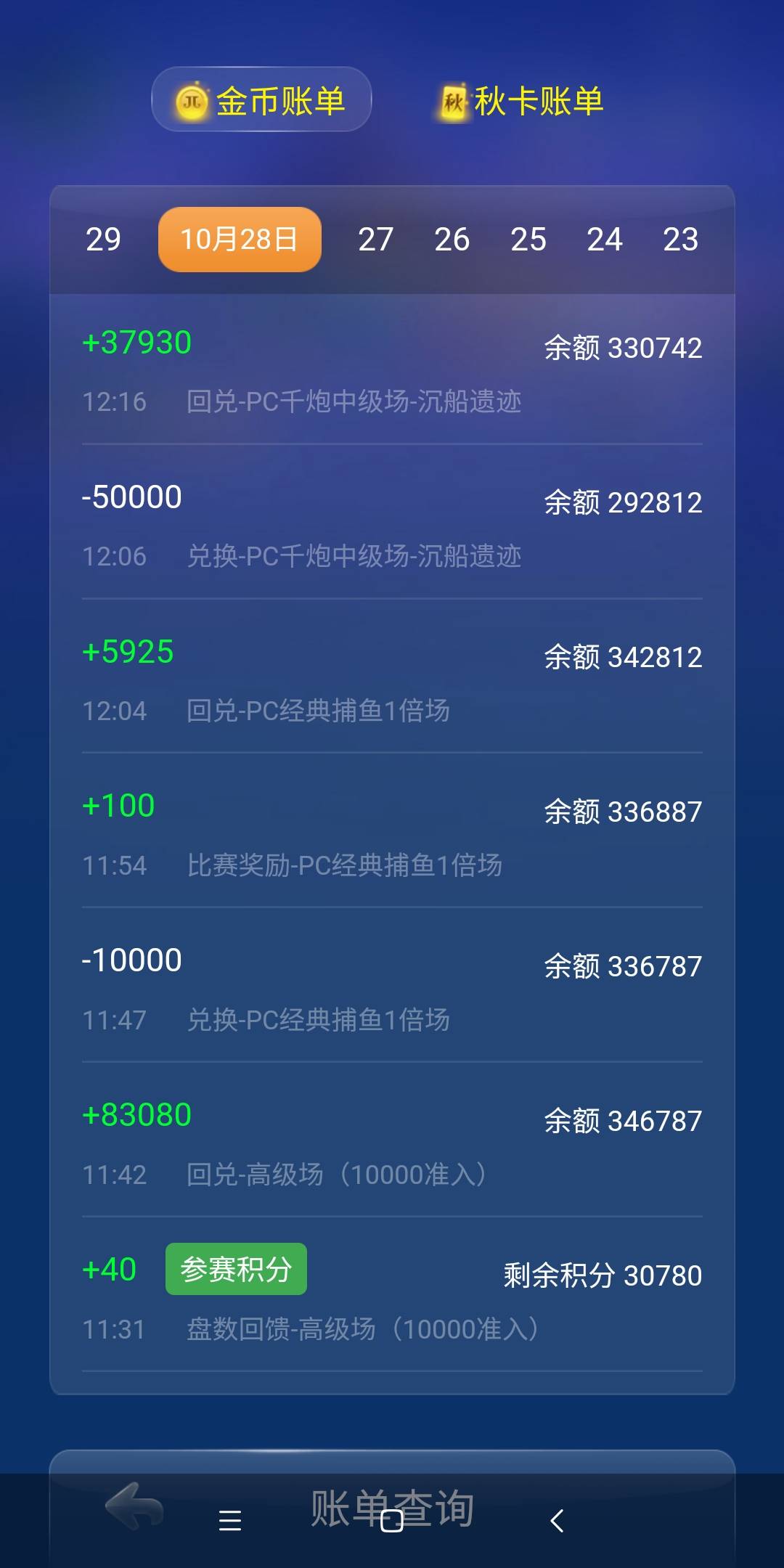
Task: Select date 26 in the date bar
Action: point(453,239)
